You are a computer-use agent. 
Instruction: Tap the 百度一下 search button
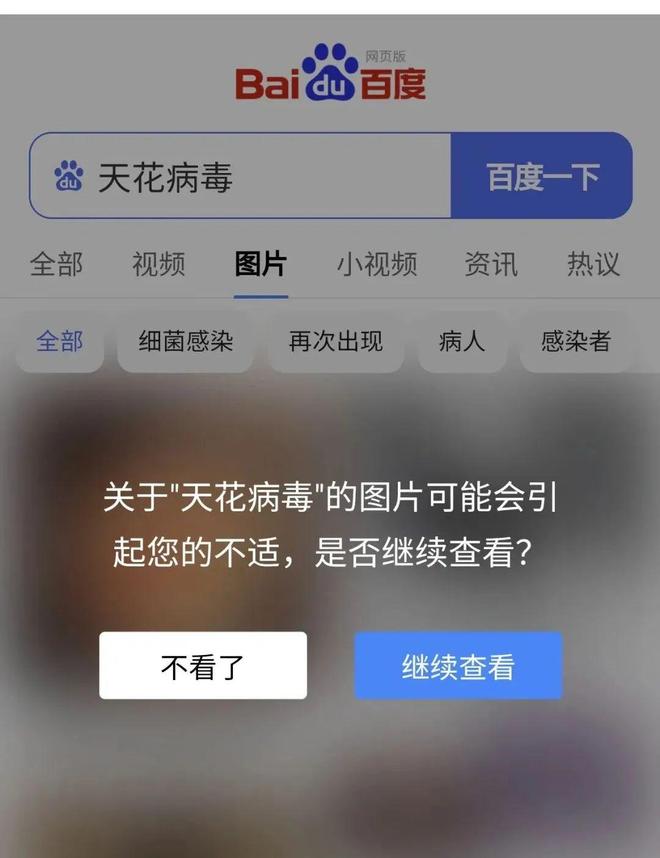pos(542,177)
